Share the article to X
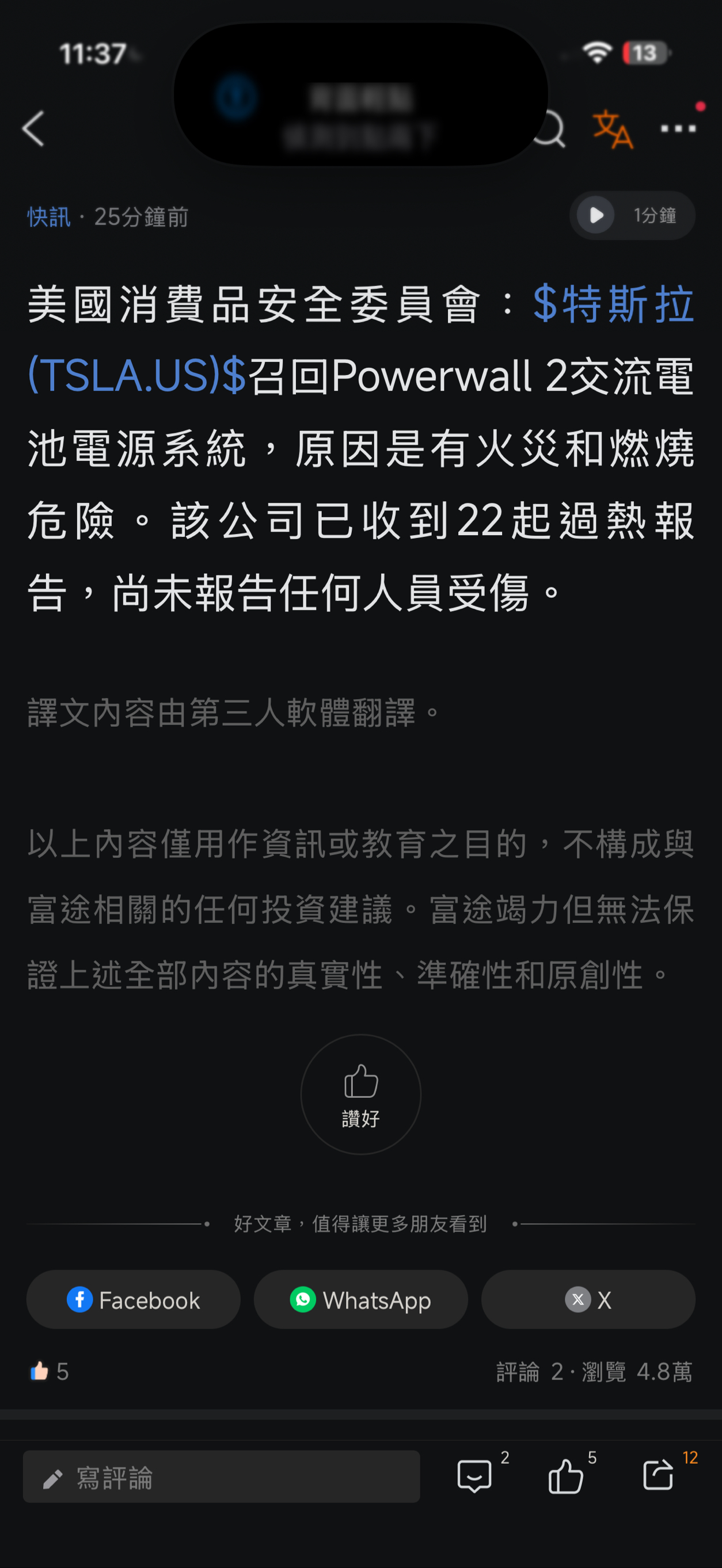The width and height of the screenshot is (722, 1568). coord(588,1299)
